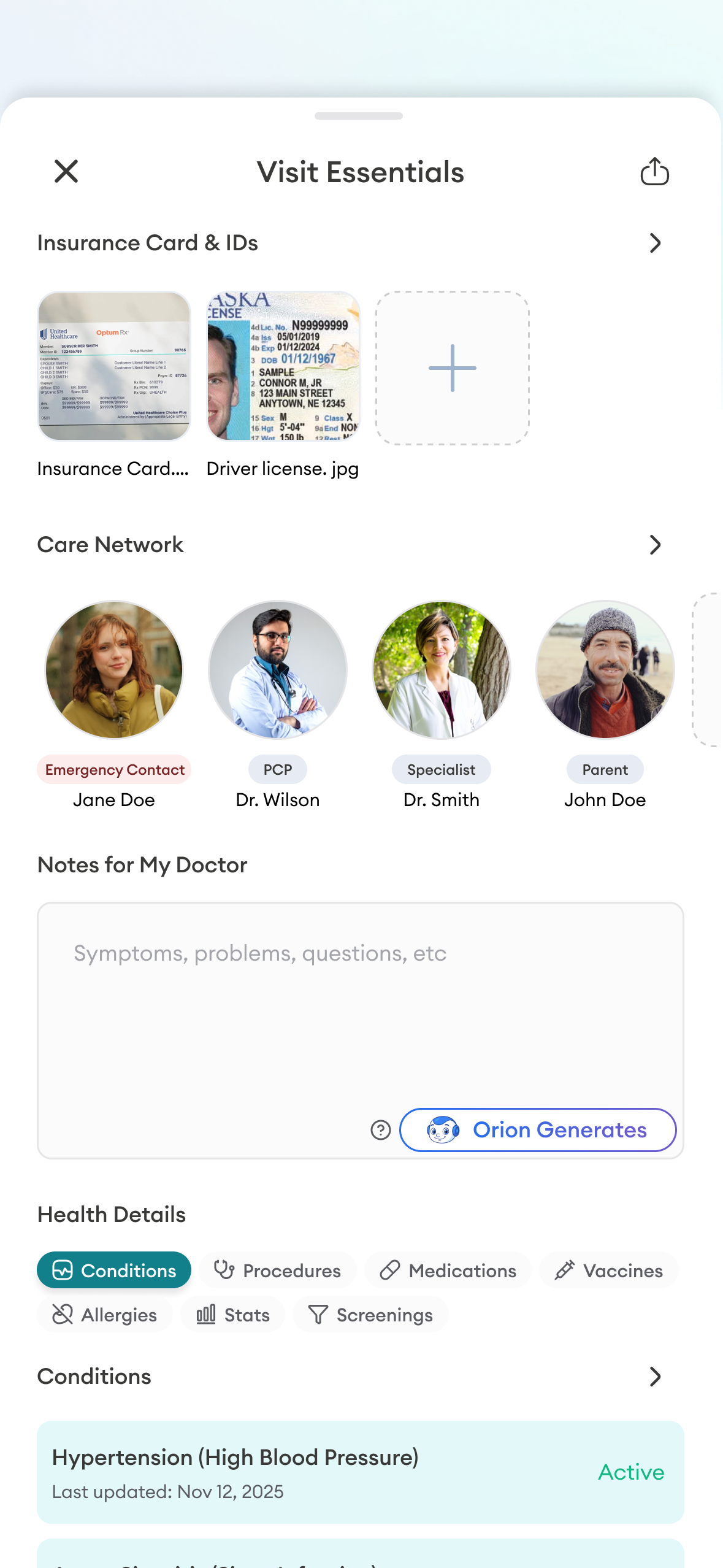The height and width of the screenshot is (1568, 723).
Task: Switch to the Vaccines health details tab
Action: pos(609,1270)
